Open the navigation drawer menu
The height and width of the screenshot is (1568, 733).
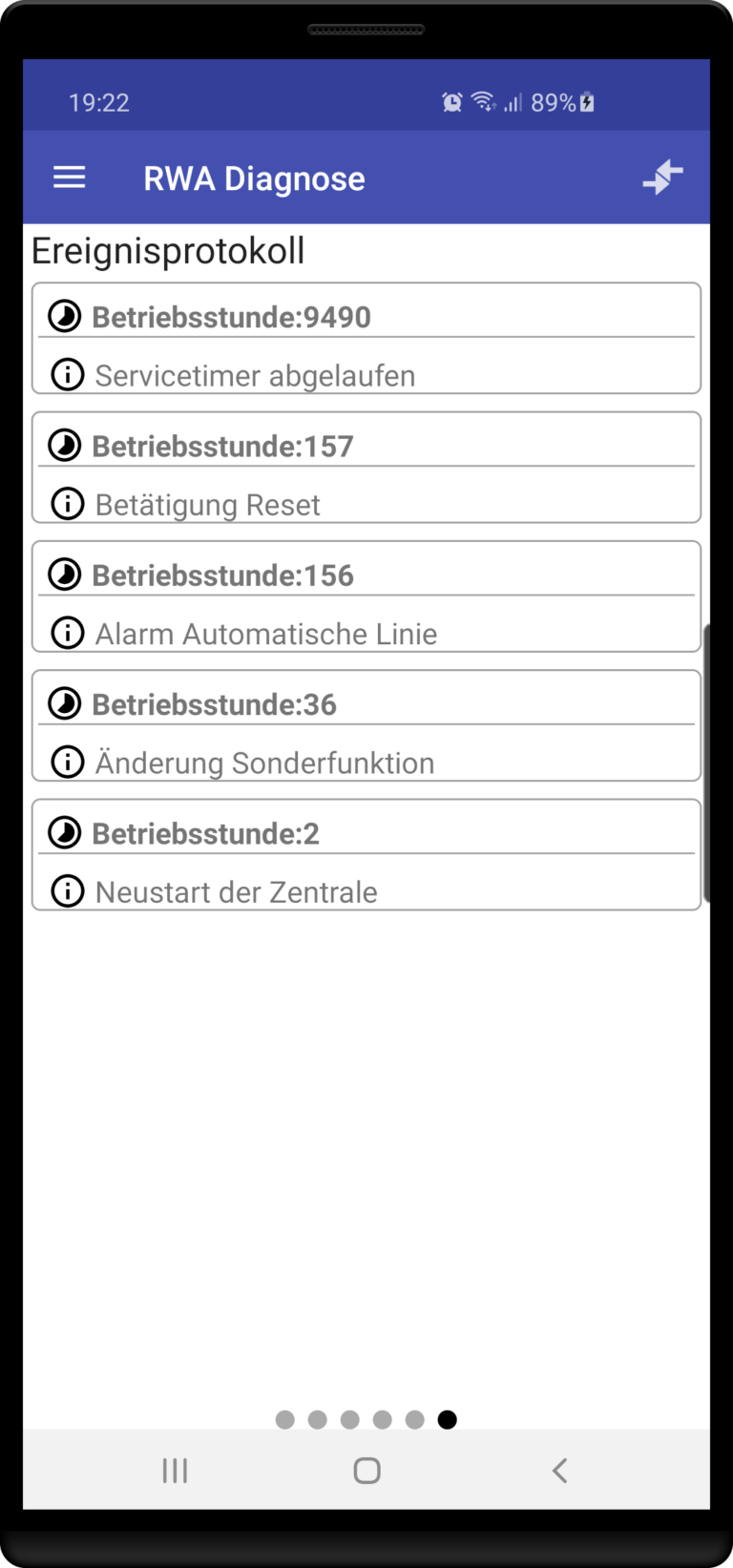point(69,178)
